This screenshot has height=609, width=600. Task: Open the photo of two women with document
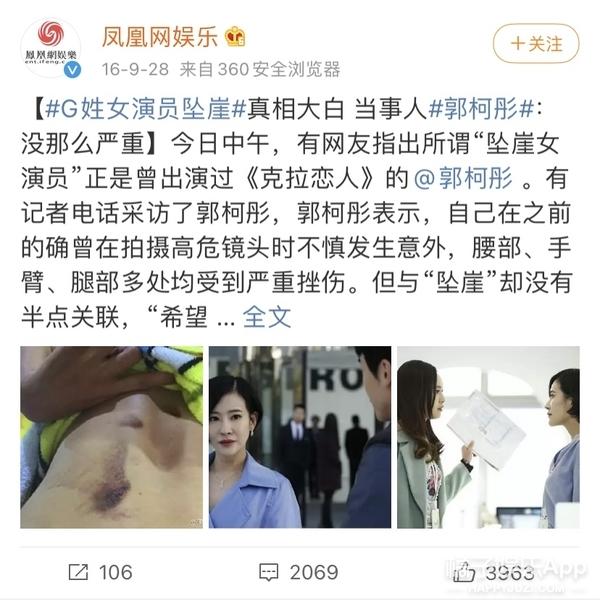[487, 437]
